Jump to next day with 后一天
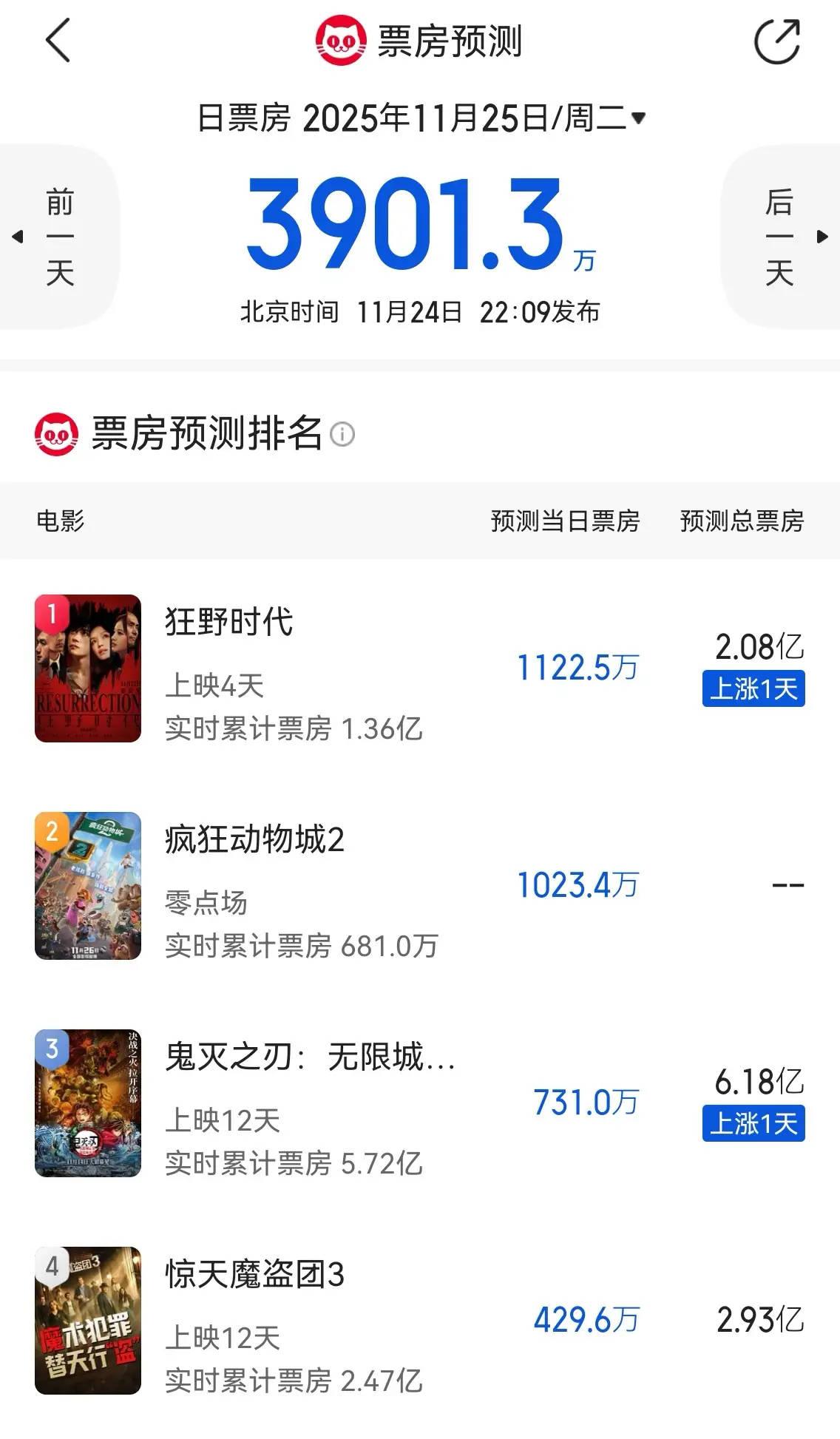Screen dimensions: 840x1439 (x=780, y=237)
